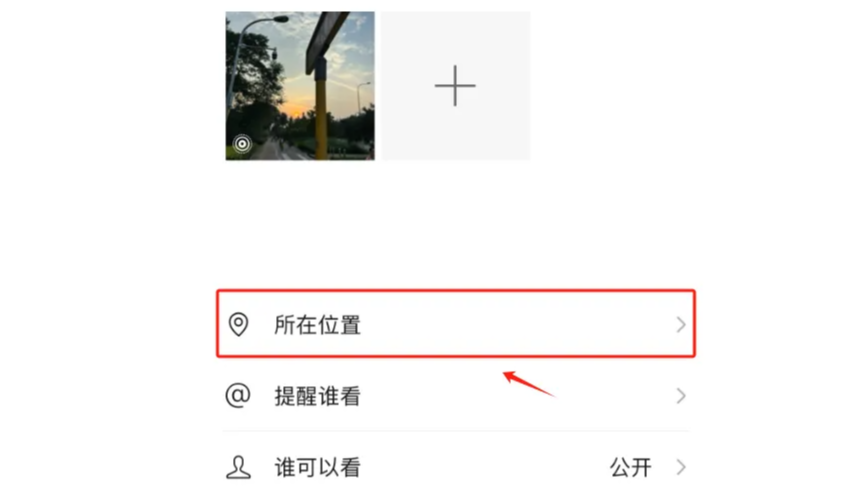866x487 pixels.
Task: Open the attached sunset photo
Action: click(299, 86)
